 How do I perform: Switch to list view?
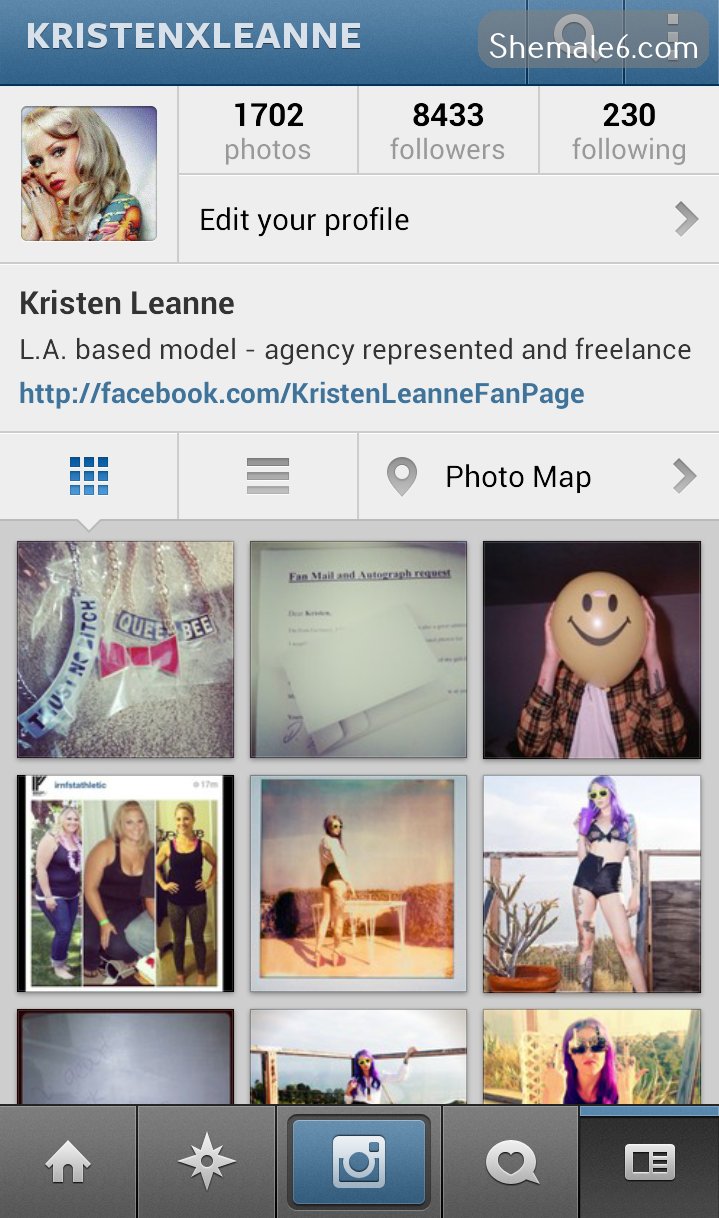click(268, 476)
